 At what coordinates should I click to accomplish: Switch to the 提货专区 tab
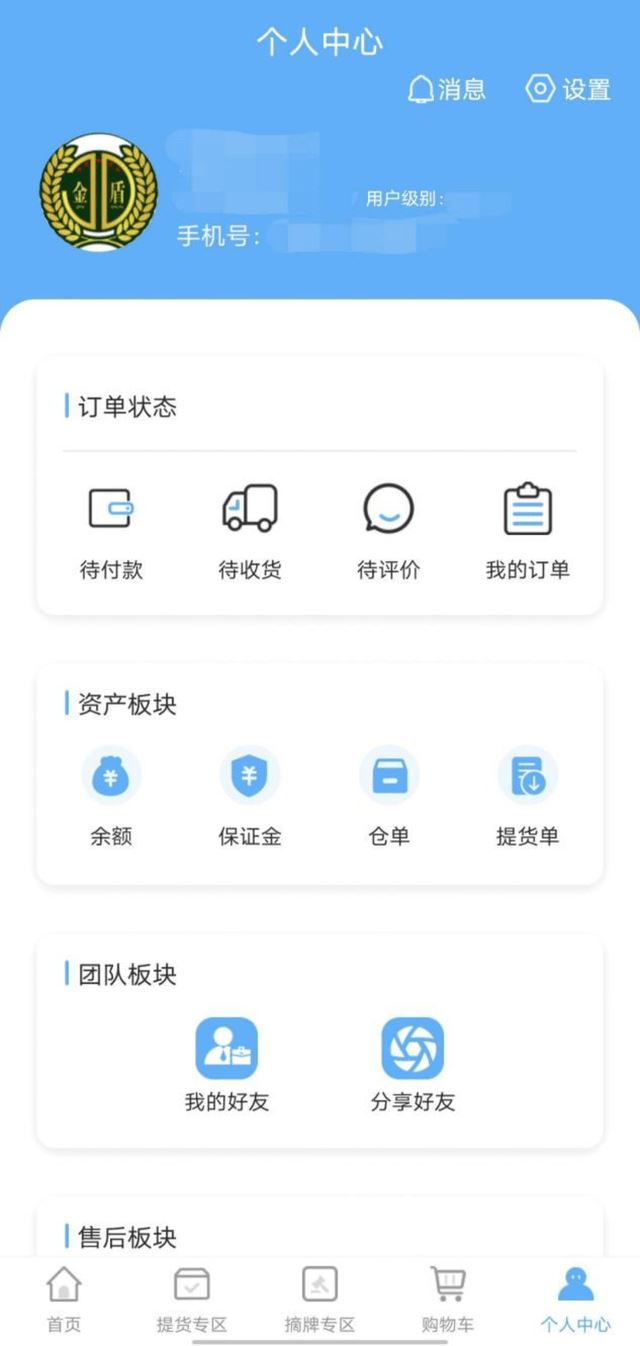(x=192, y=1297)
